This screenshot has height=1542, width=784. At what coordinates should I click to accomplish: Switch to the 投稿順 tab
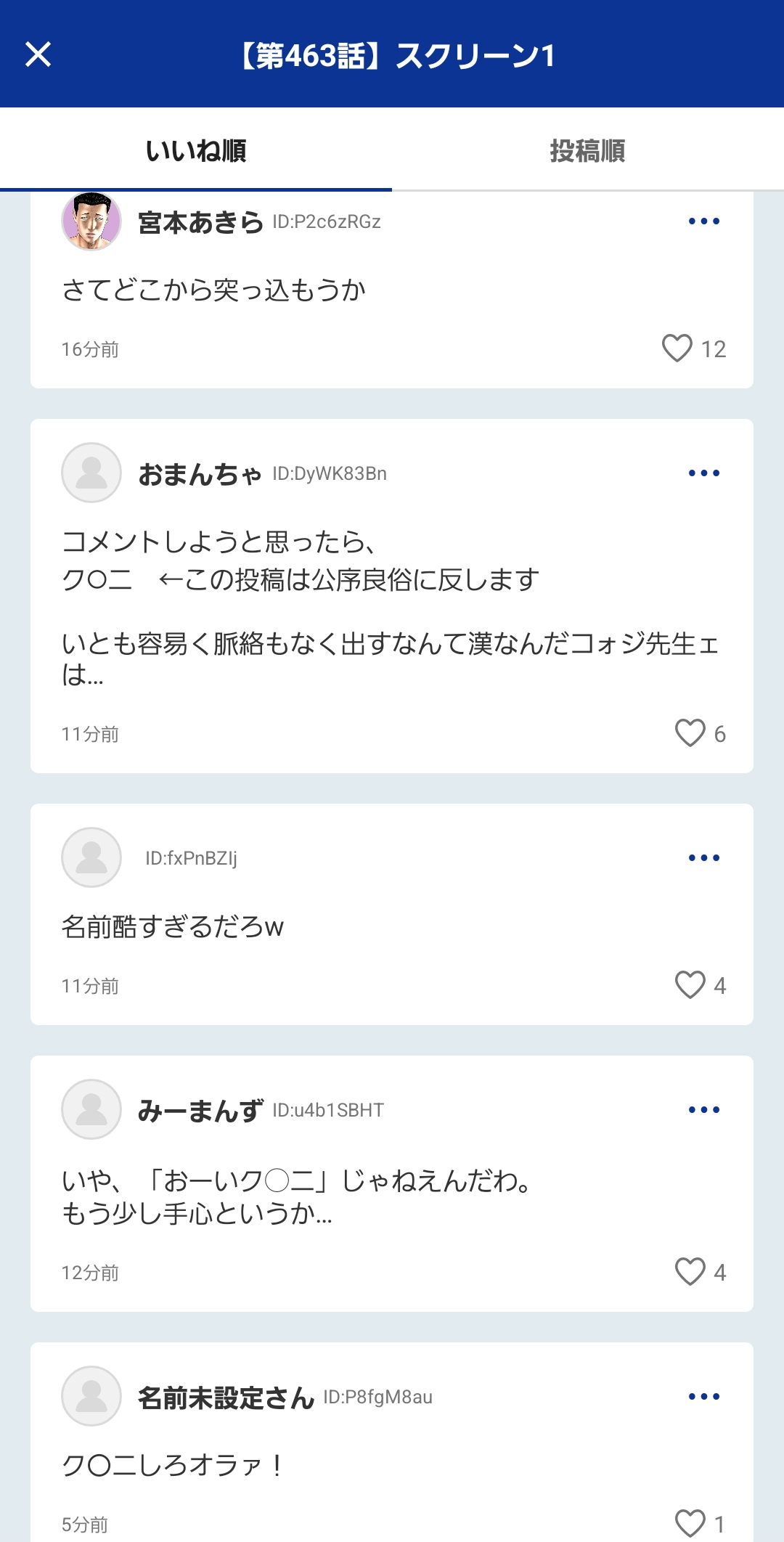click(x=587, y=151)
